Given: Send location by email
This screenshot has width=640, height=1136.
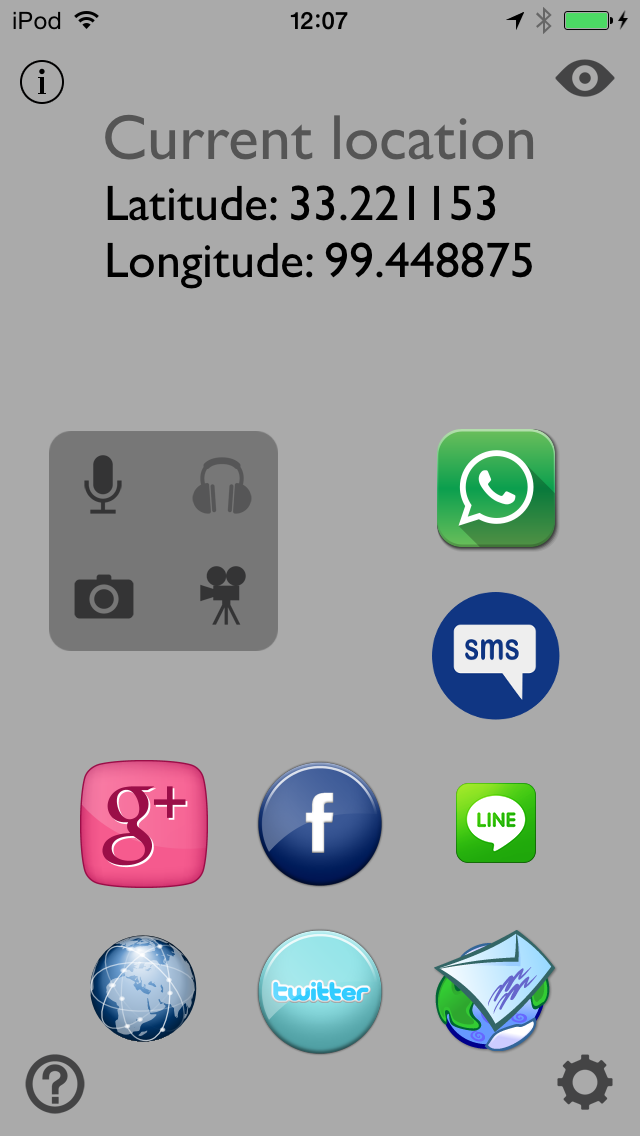Looking at the screenshot, I should [x=494, y=990].
